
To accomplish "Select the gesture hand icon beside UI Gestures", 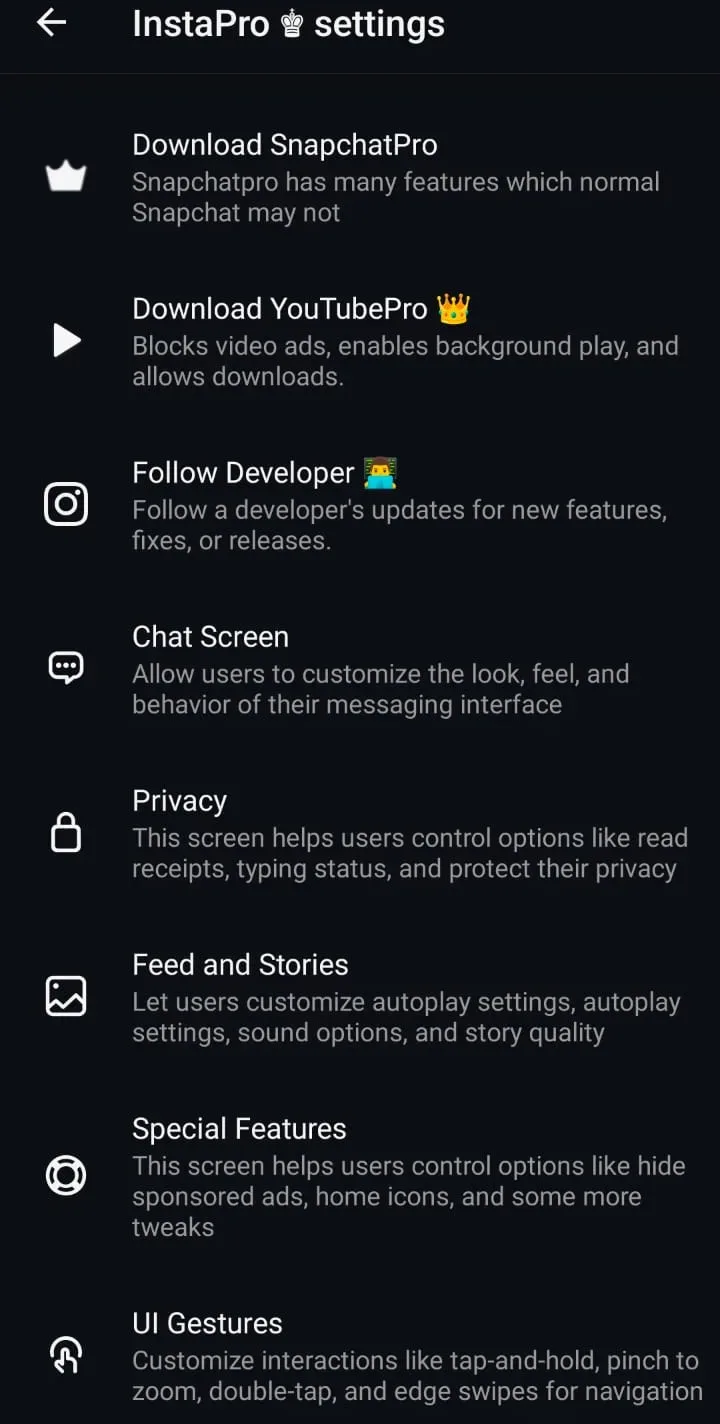I will [65, 1355].
